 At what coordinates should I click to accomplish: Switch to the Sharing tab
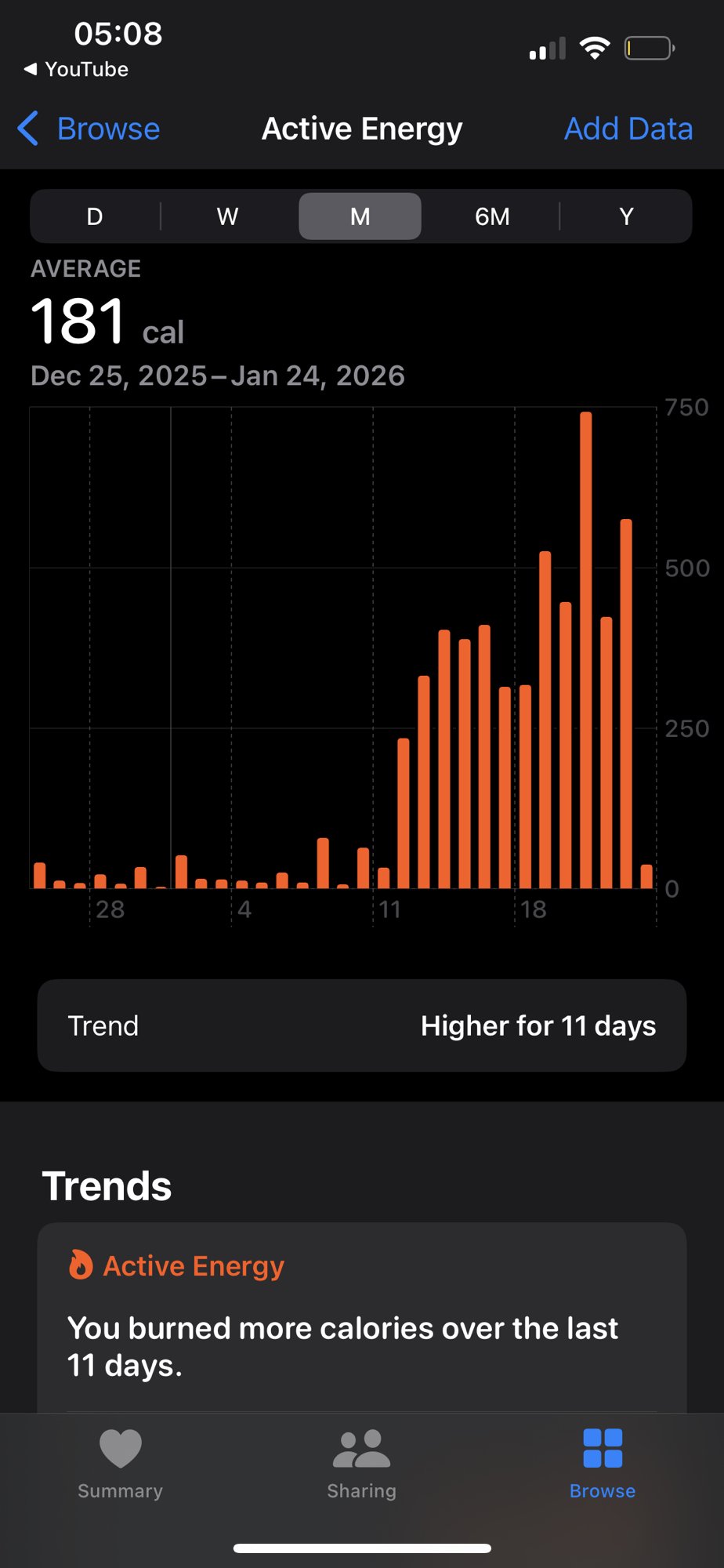point(361,1463)
